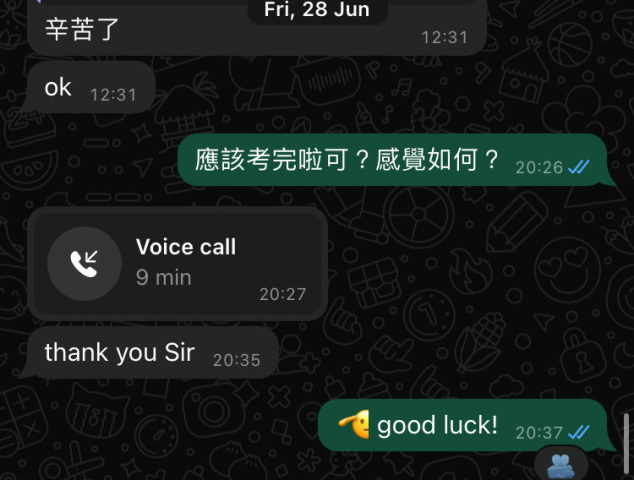Viewport: 634px width, 480px height.
Task: Open the emoji reaction under good luck message
Action: (560, 464)
